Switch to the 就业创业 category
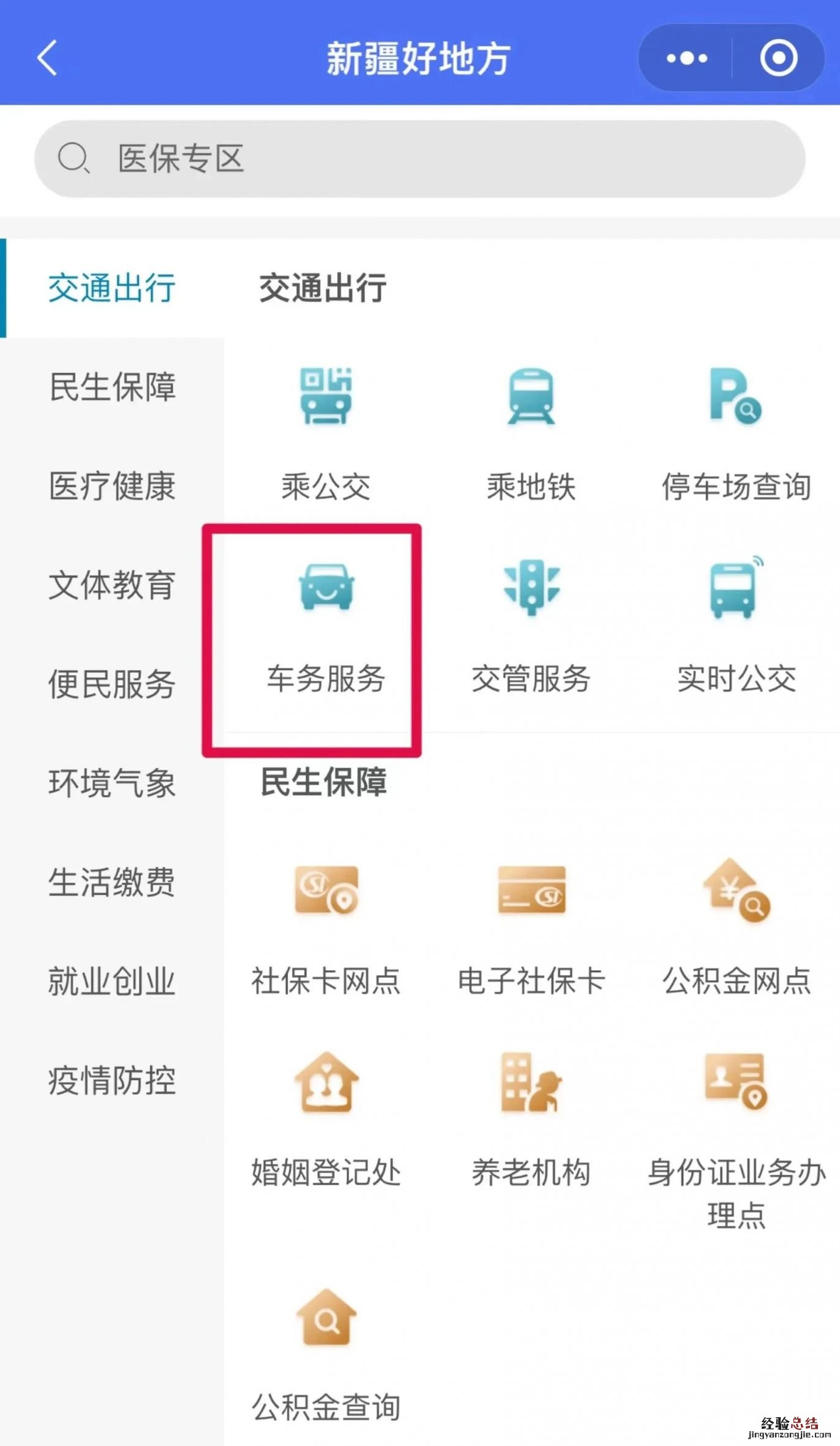 pyautogui.click(x=112, y=981)
